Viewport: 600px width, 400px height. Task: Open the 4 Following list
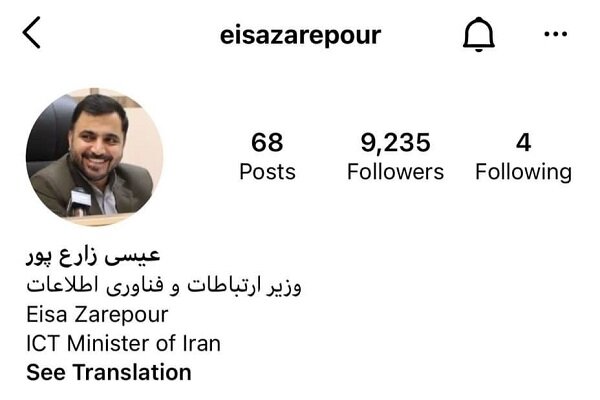[523, 157]
